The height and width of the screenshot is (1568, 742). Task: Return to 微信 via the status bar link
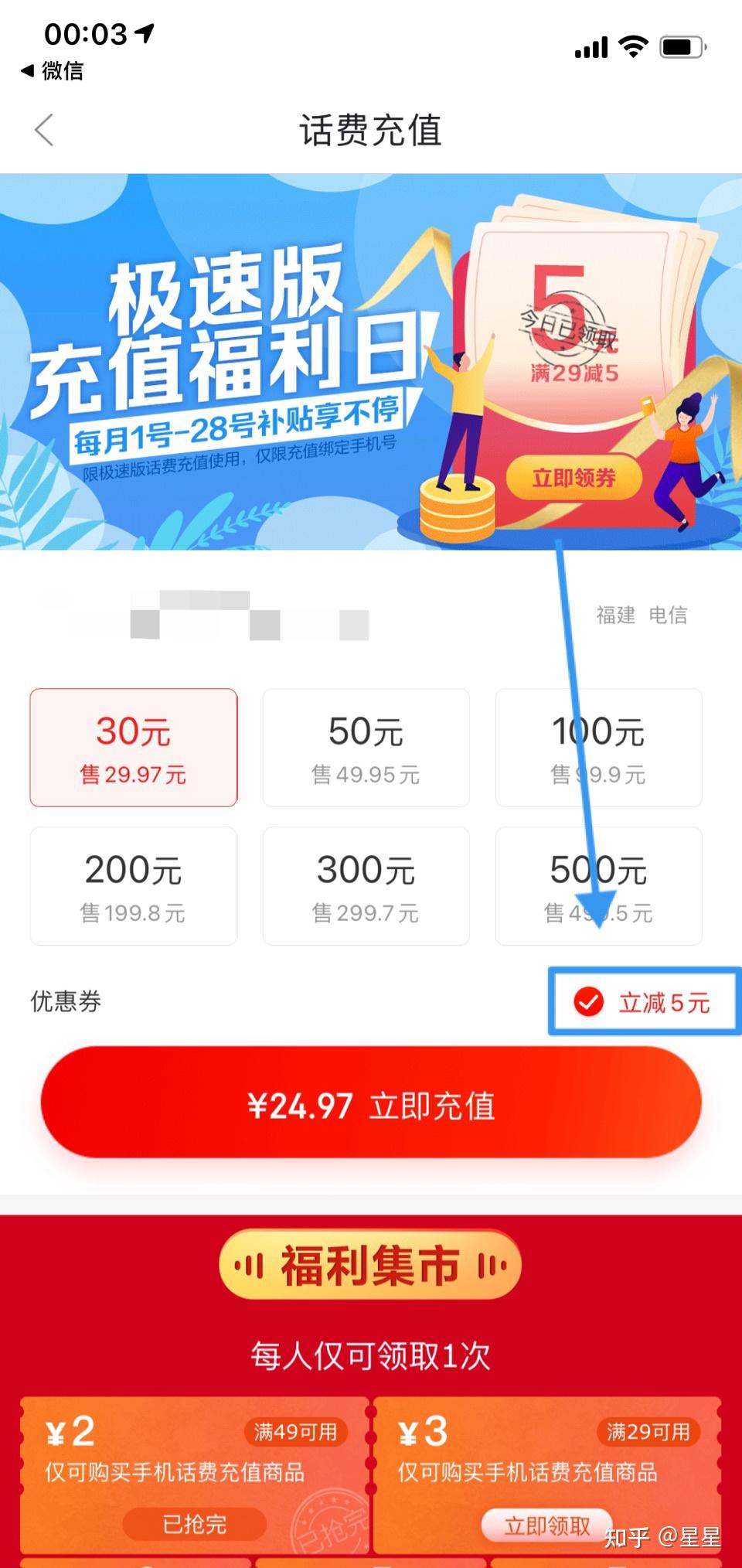[53, 71]
